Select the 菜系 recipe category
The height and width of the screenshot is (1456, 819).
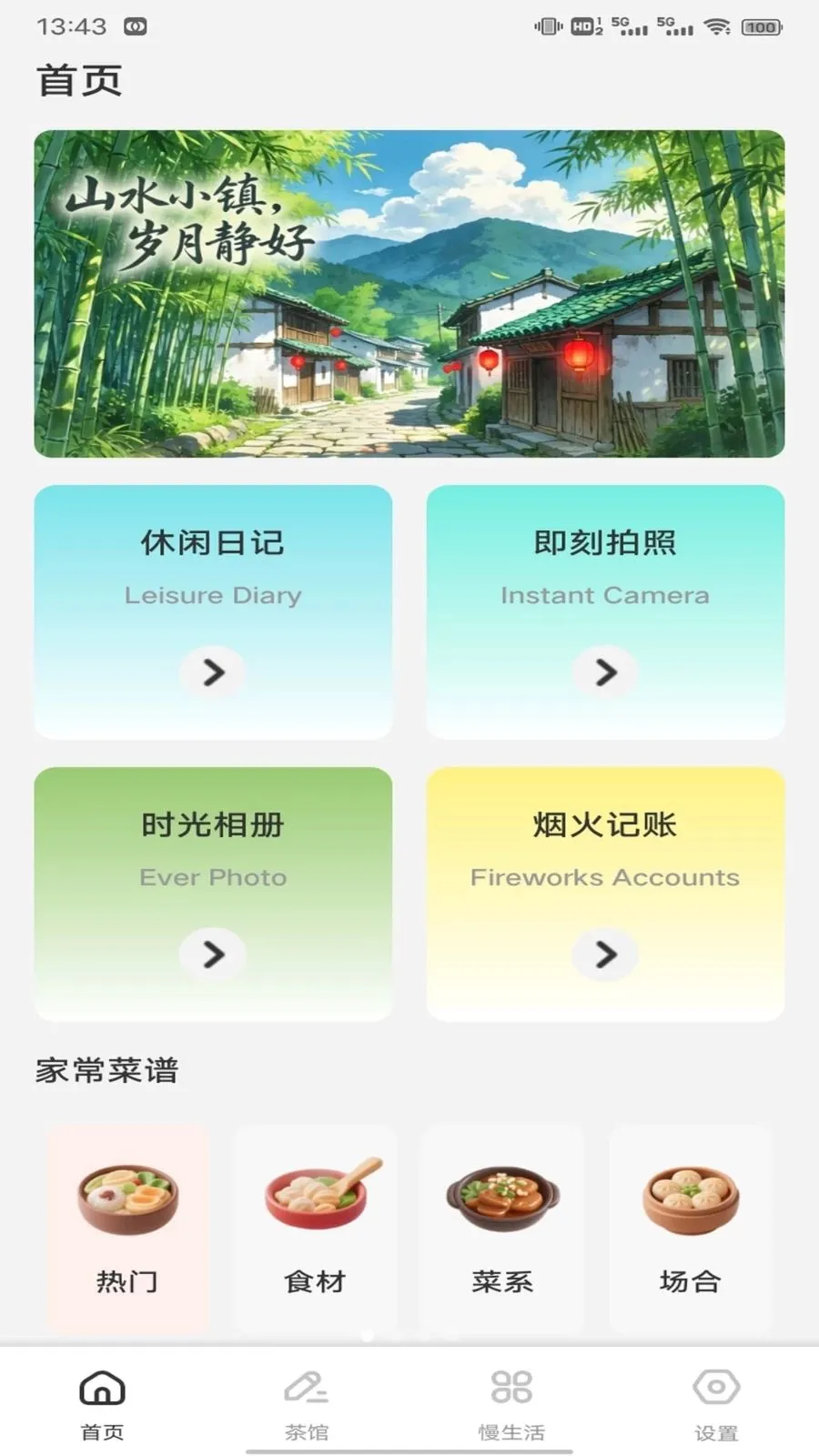[x=502, y=1228]
